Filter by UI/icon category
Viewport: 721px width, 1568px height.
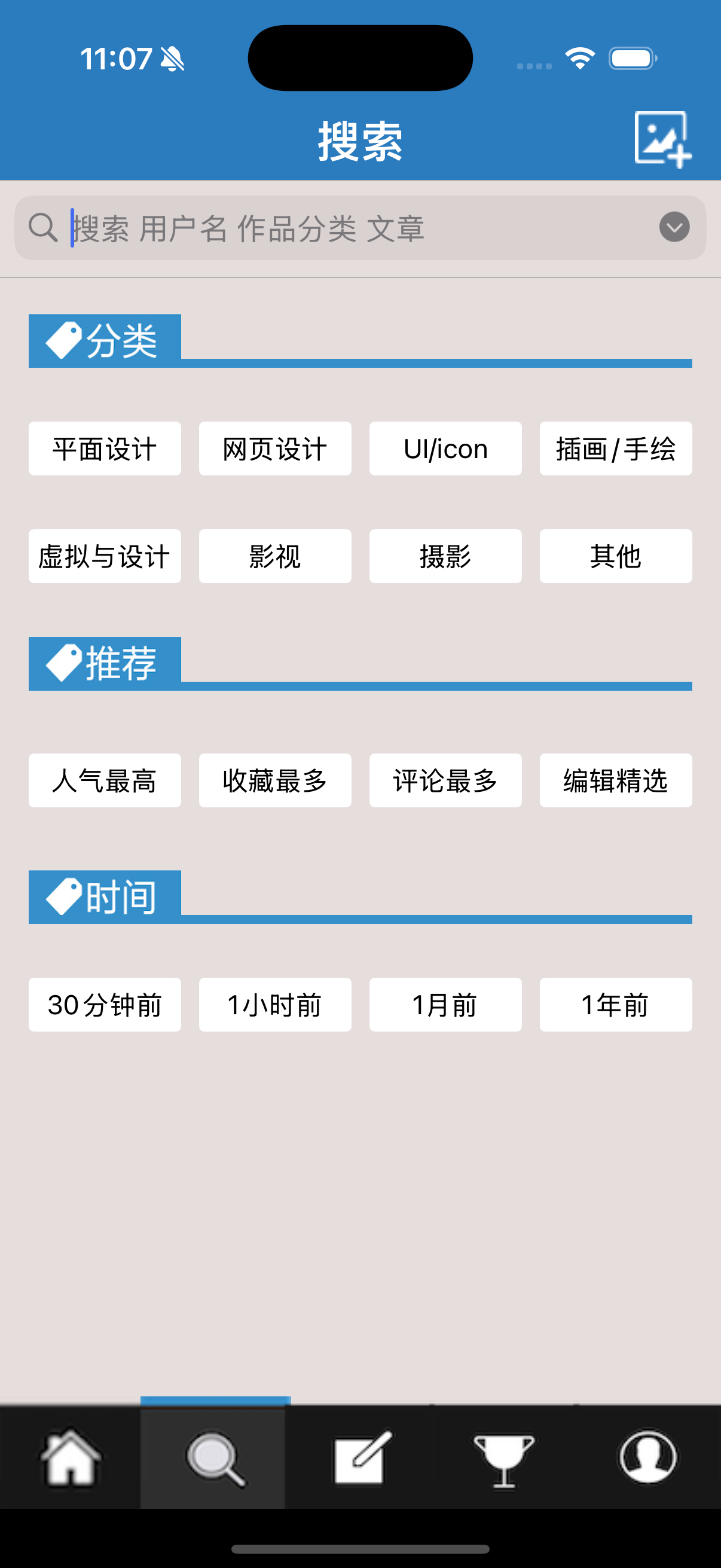[445, 449]
